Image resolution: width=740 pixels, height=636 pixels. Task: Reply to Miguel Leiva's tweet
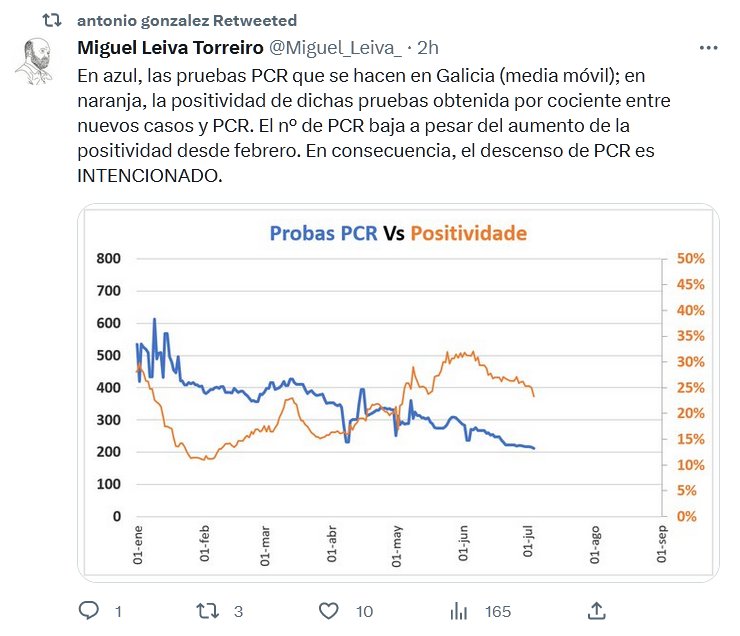point(90,611)
